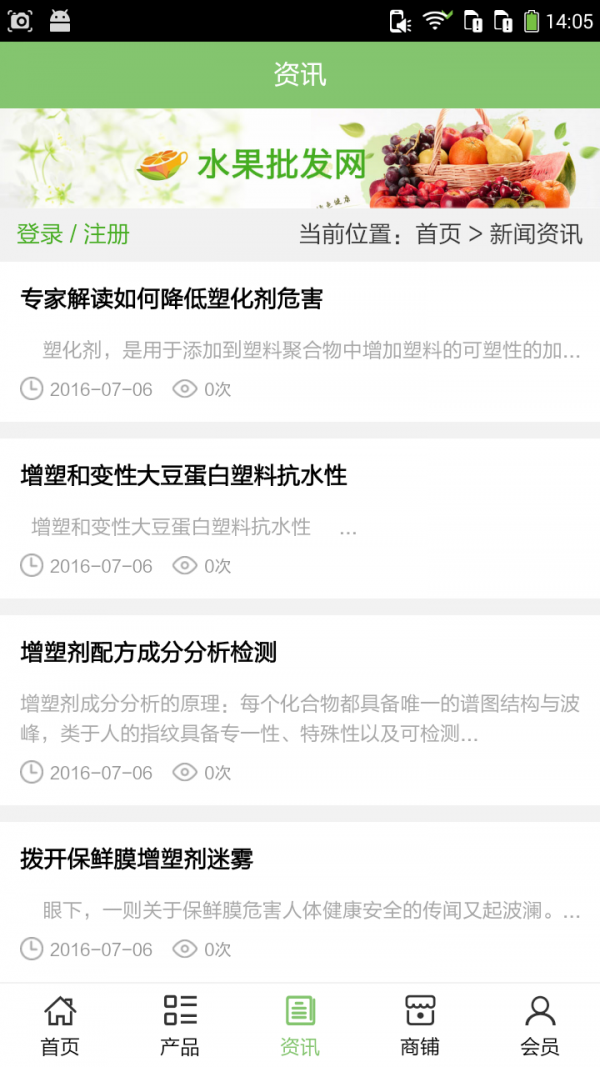Open article 拨开保鲜膜增塑剂迷雾
This screenshot has height=1067, width=600.
[x=136, y=859]
